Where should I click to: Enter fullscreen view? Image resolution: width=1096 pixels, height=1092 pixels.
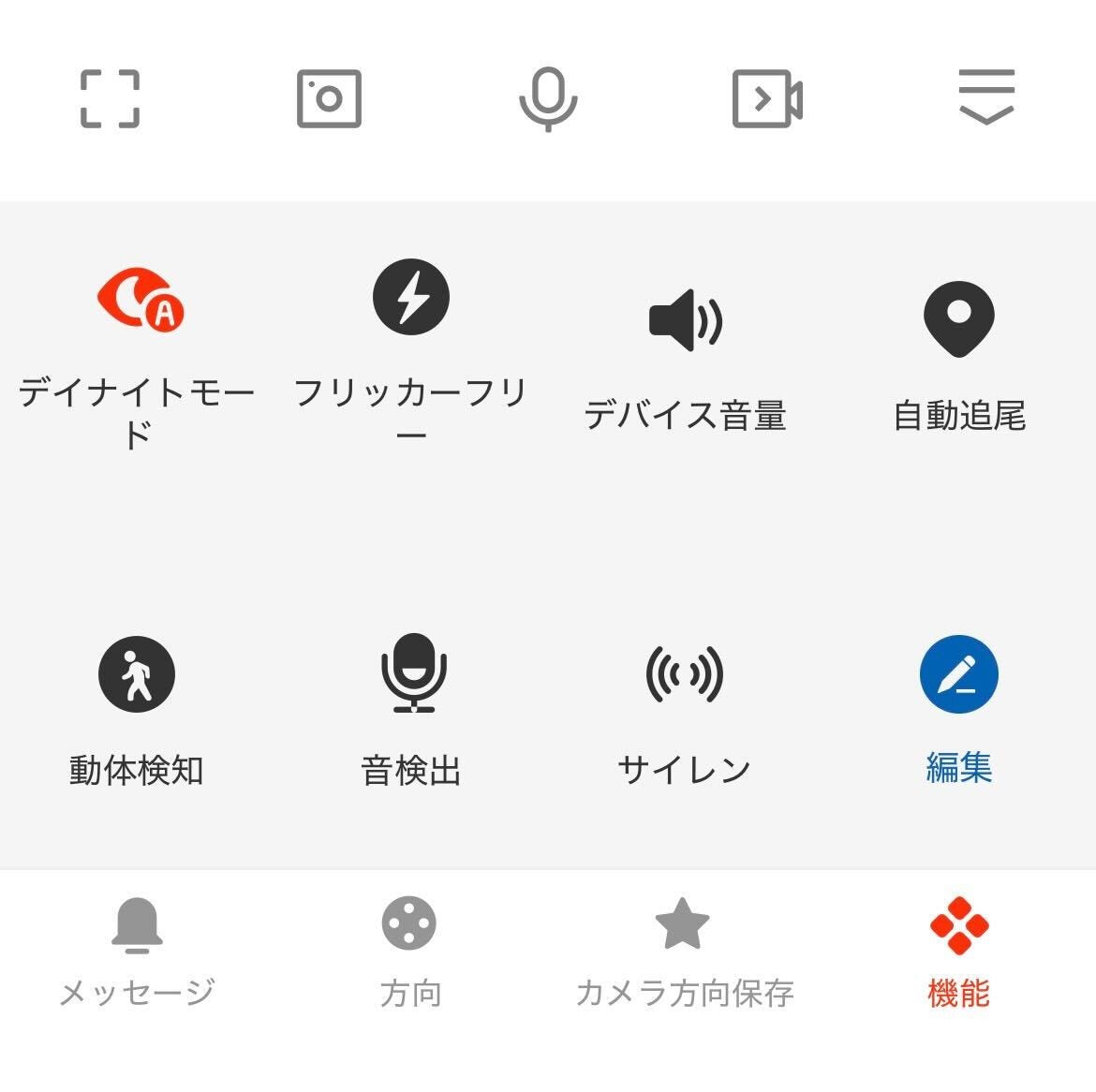[x=110, y=98]
